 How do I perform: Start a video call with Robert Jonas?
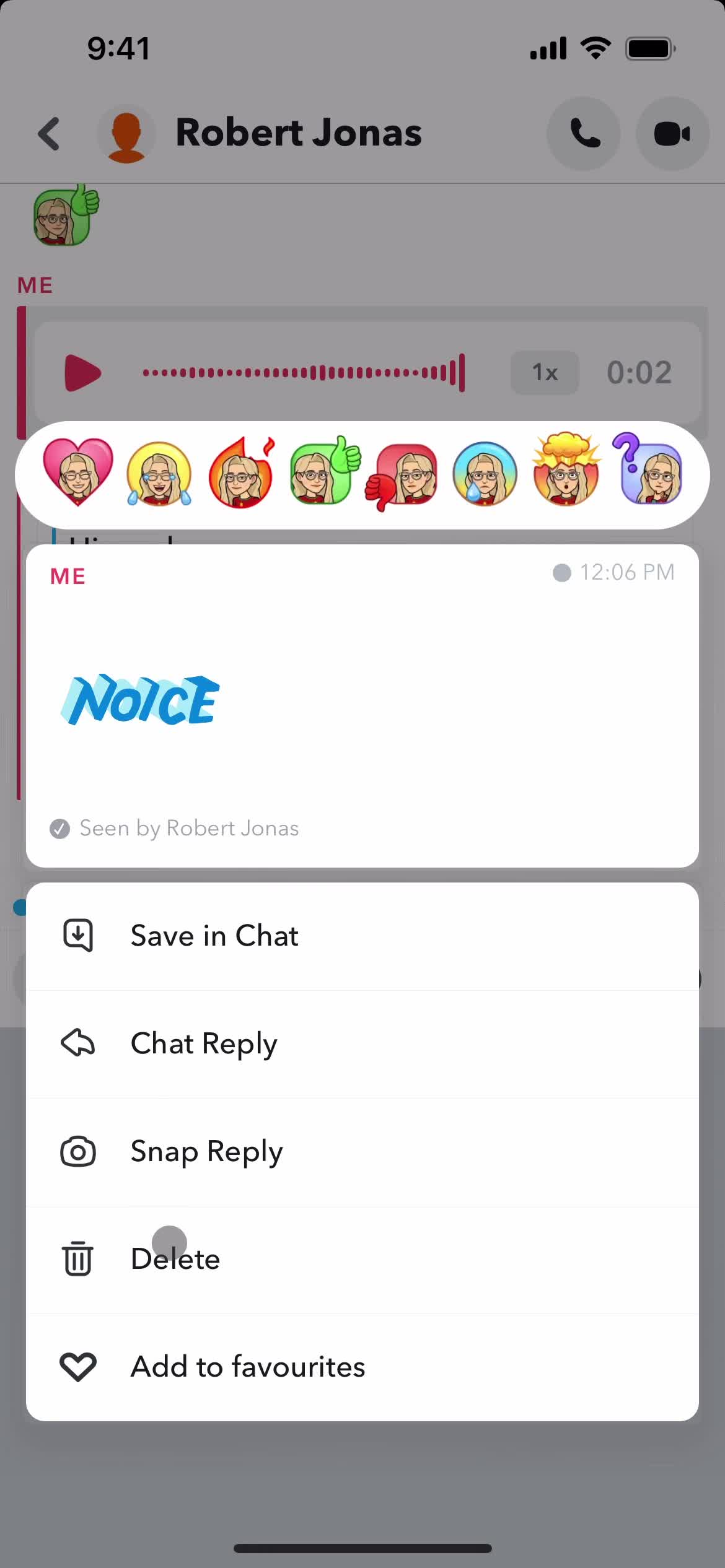[x=672, y=134]
